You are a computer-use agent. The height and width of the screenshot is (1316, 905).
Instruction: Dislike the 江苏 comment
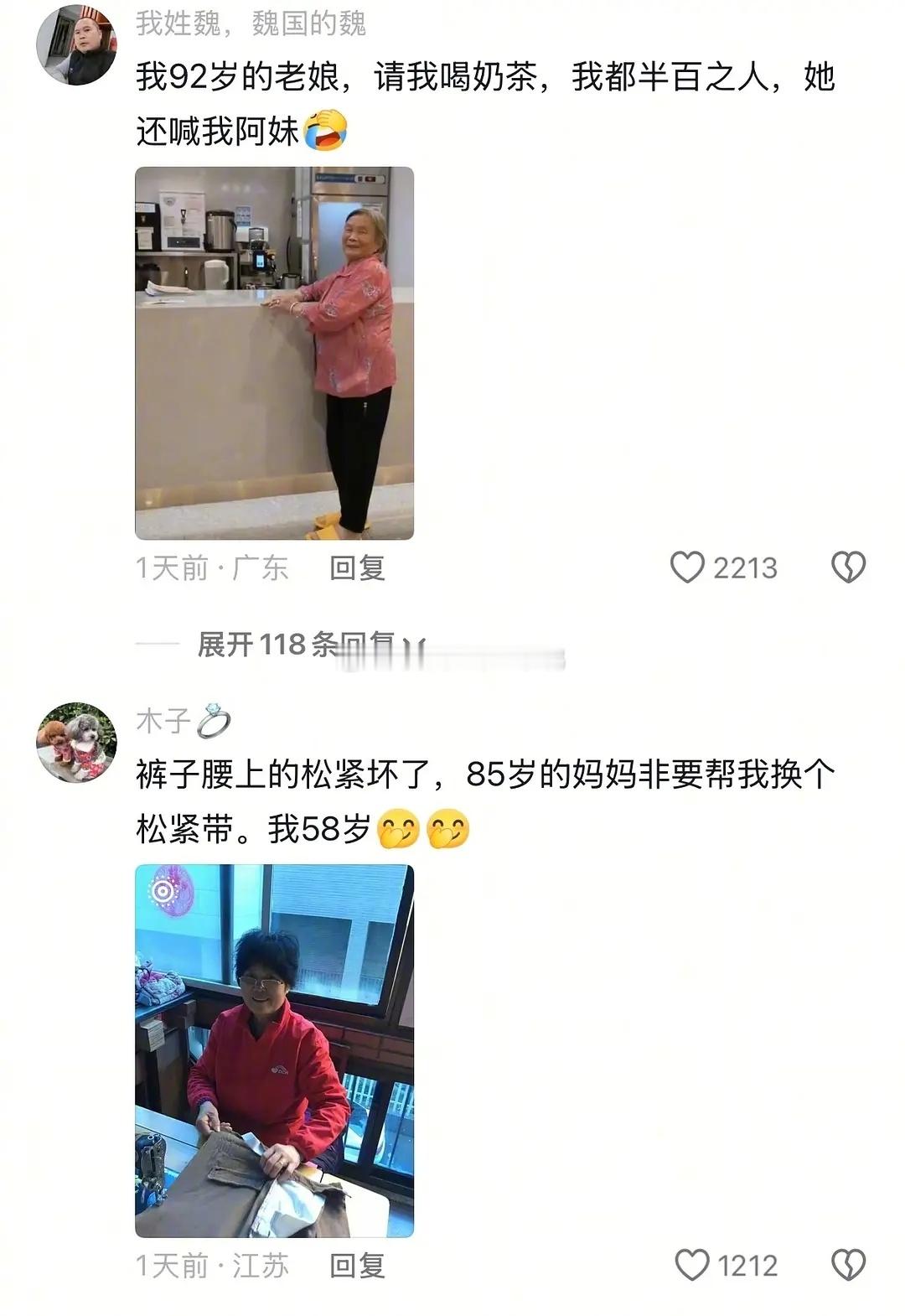848,1265
